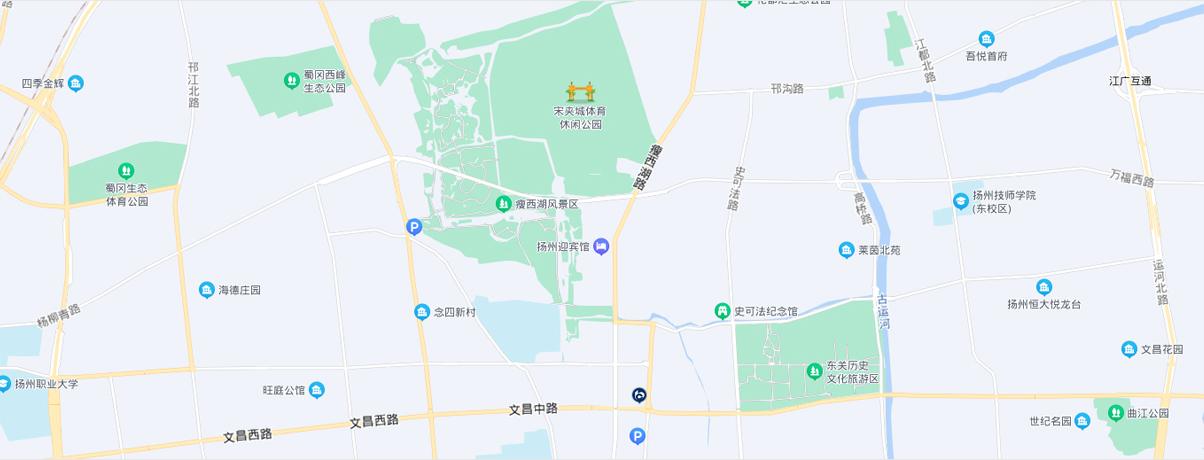
Task: Open the 曲江公园 park marker
Action: [1113, 412]
